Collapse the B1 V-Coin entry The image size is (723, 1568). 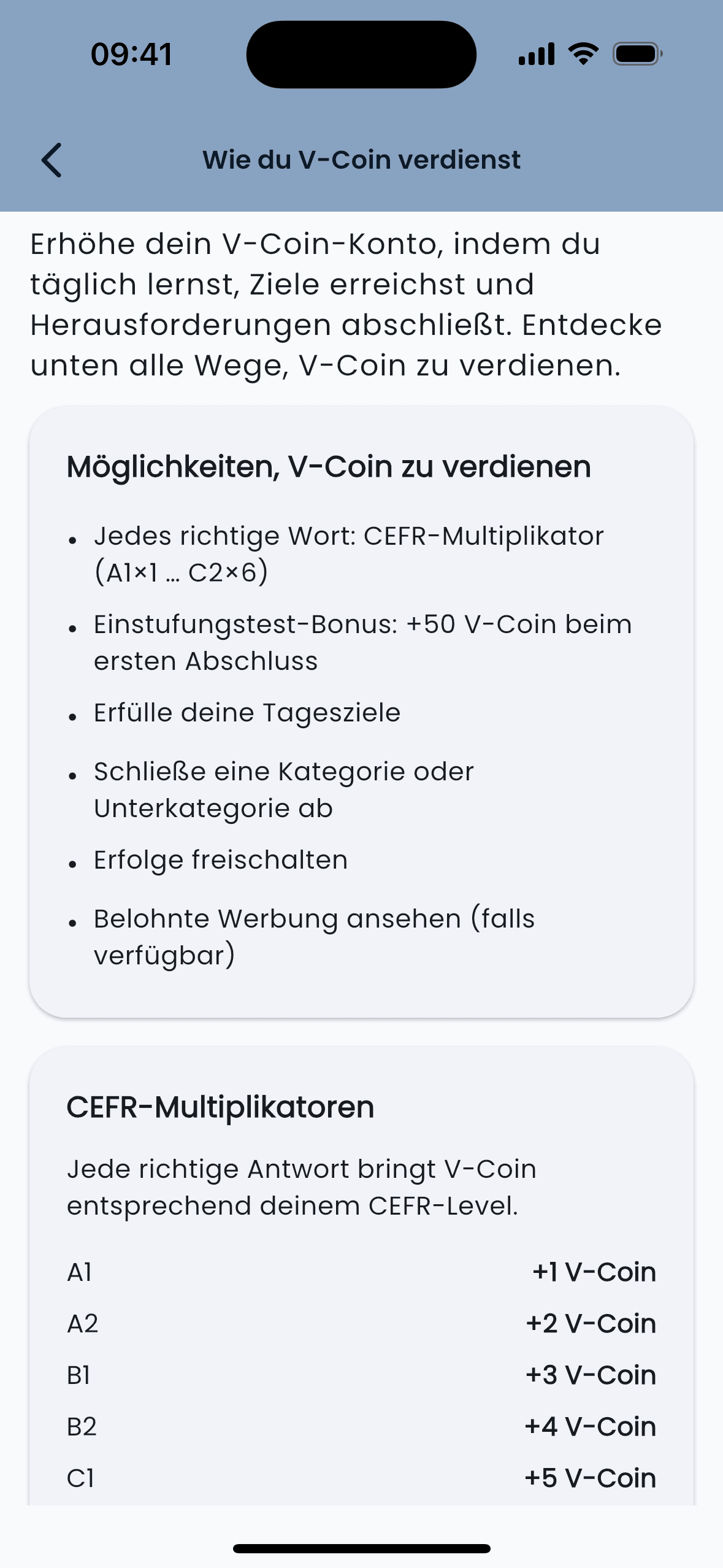(362, 1375)
